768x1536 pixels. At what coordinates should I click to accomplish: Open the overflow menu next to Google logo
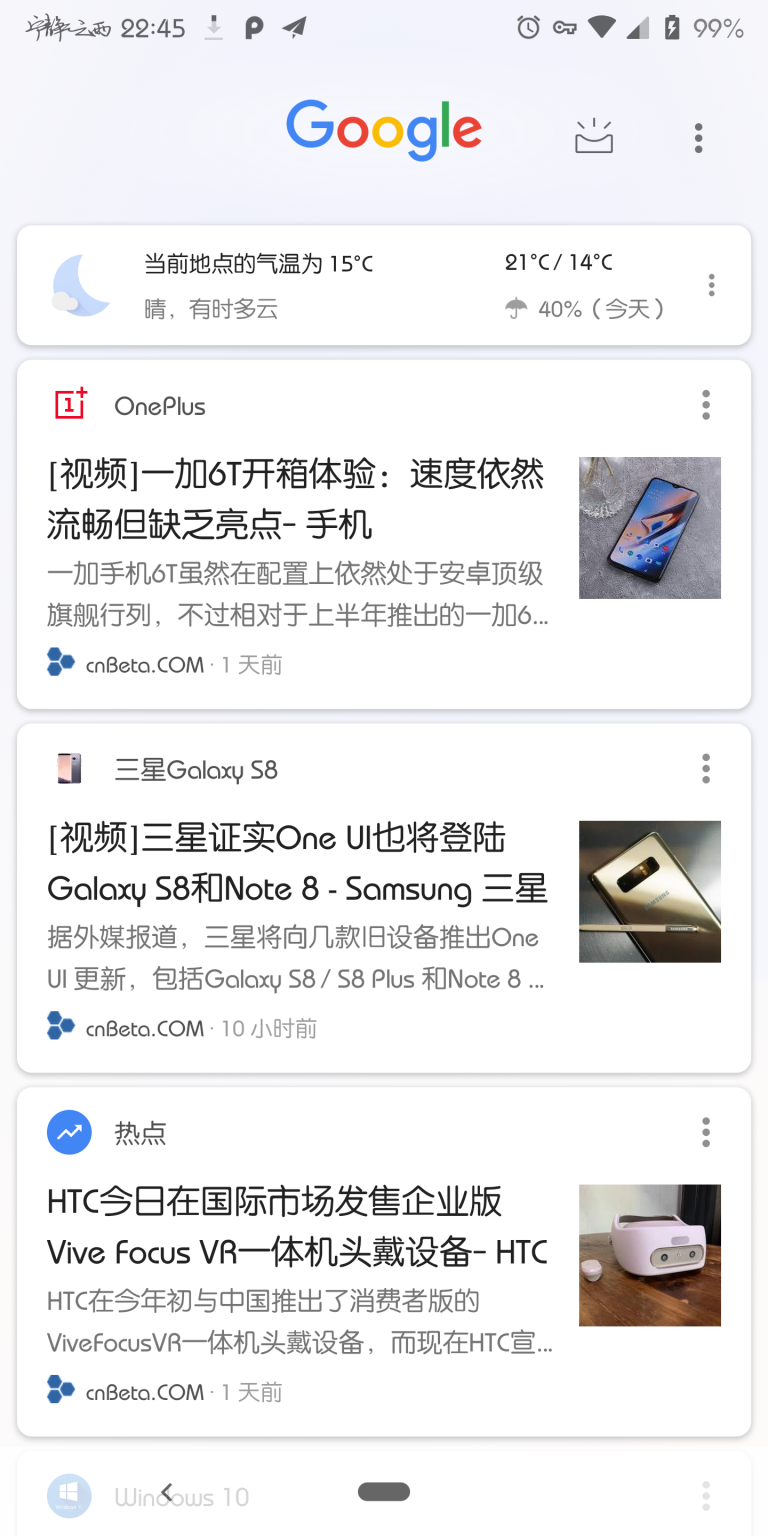tap(698, 138)
